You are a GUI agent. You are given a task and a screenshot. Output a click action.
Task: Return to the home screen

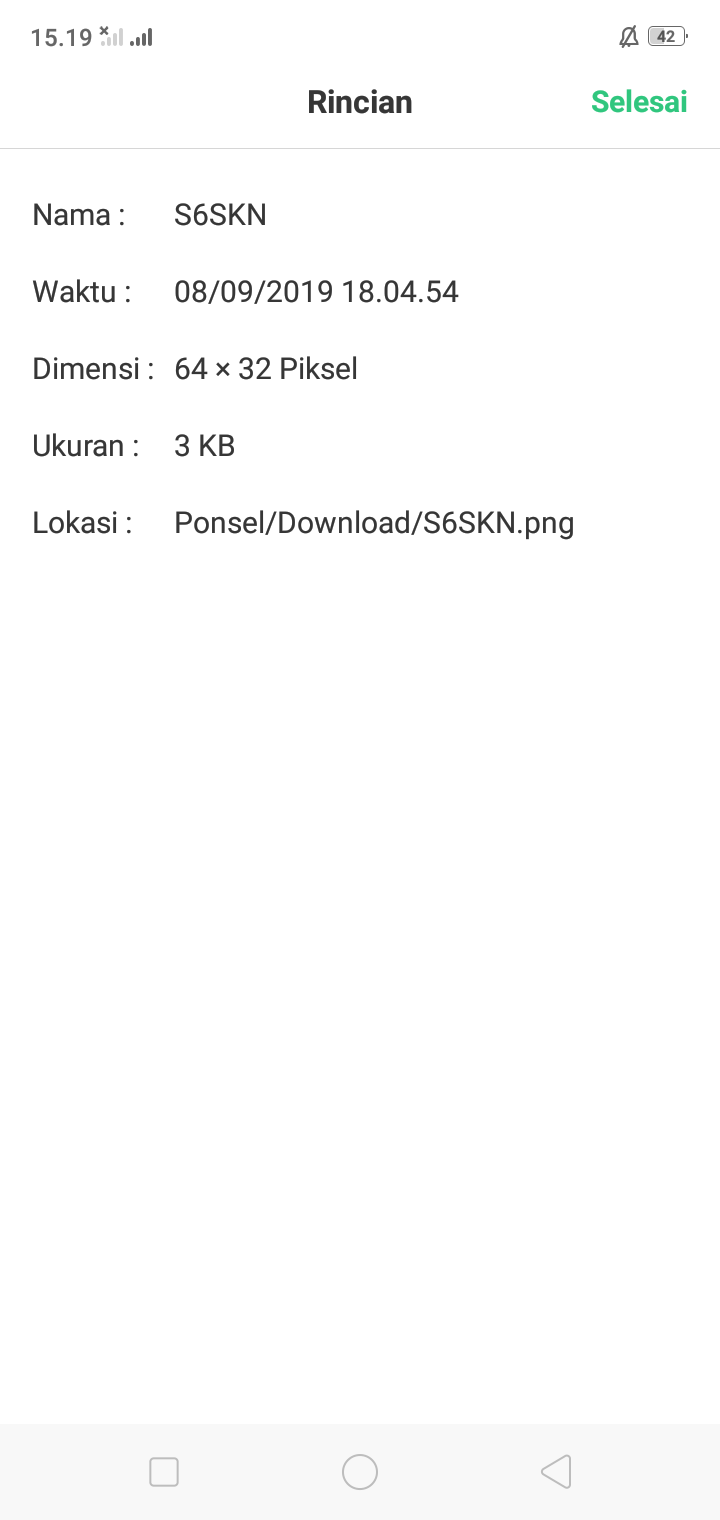click(360, 1471)
